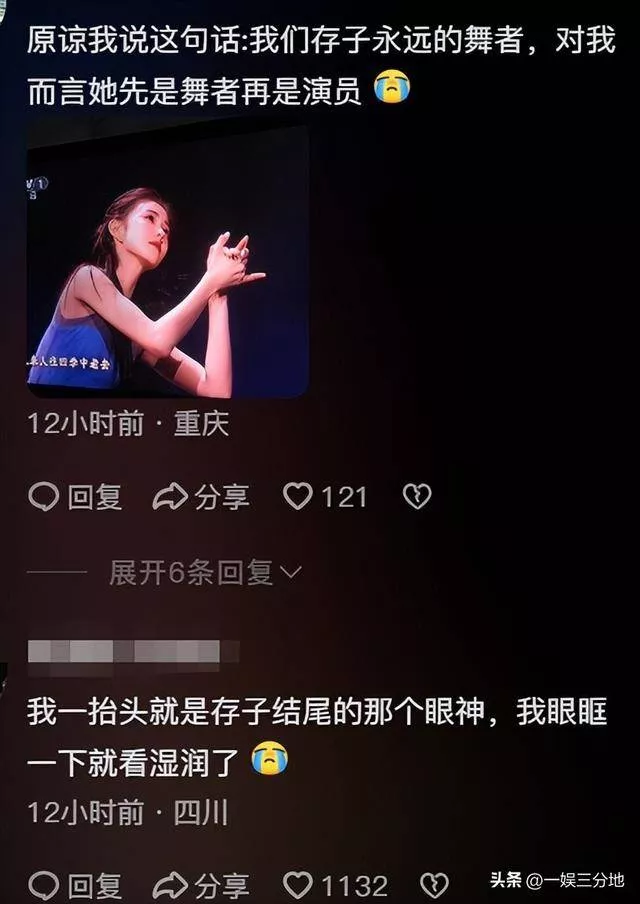The image size is (640, 904).
Task: Share the comment posted from 四川
Action: coord(201,885)
